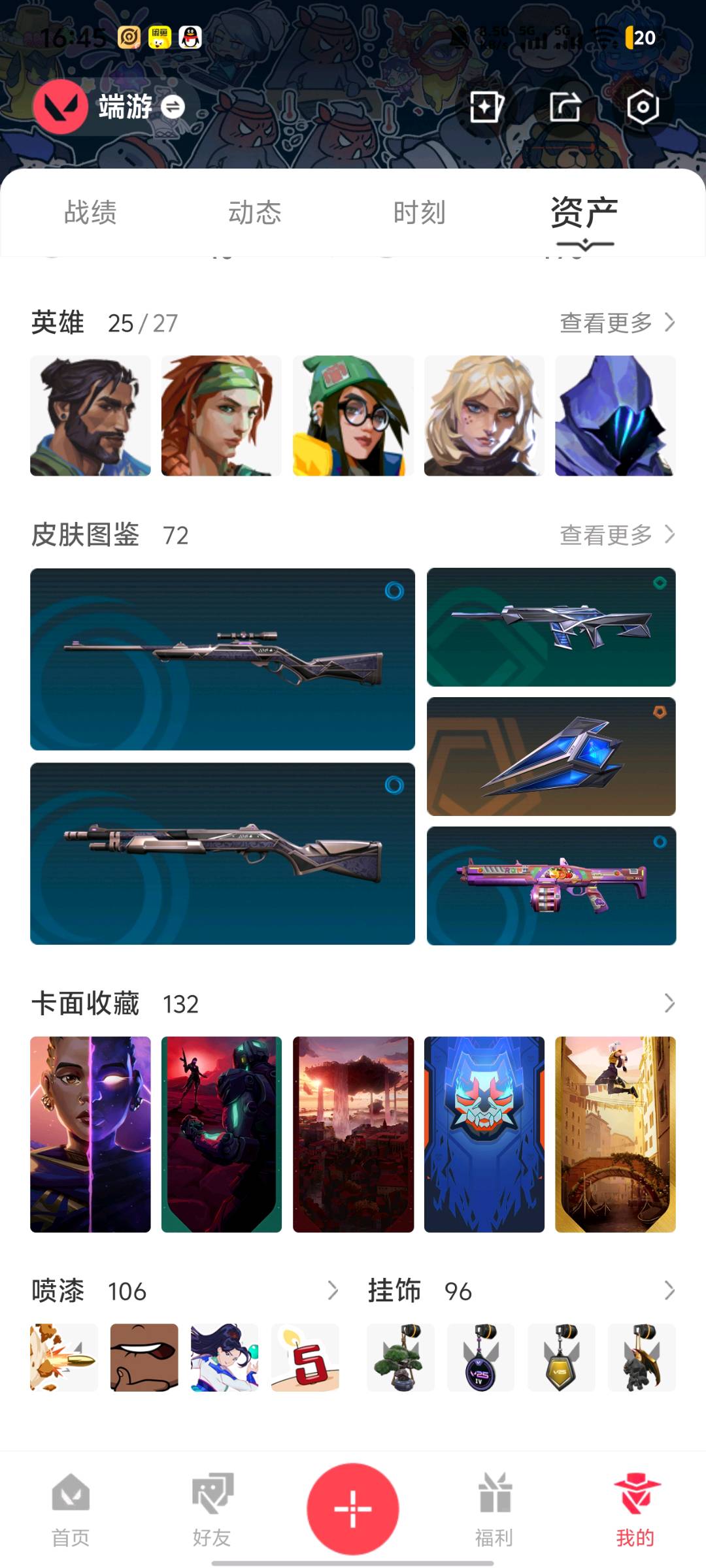Open the blue crystal knife skin
Viewport: 706px width, 1568px height.
[x=551, y=757]
